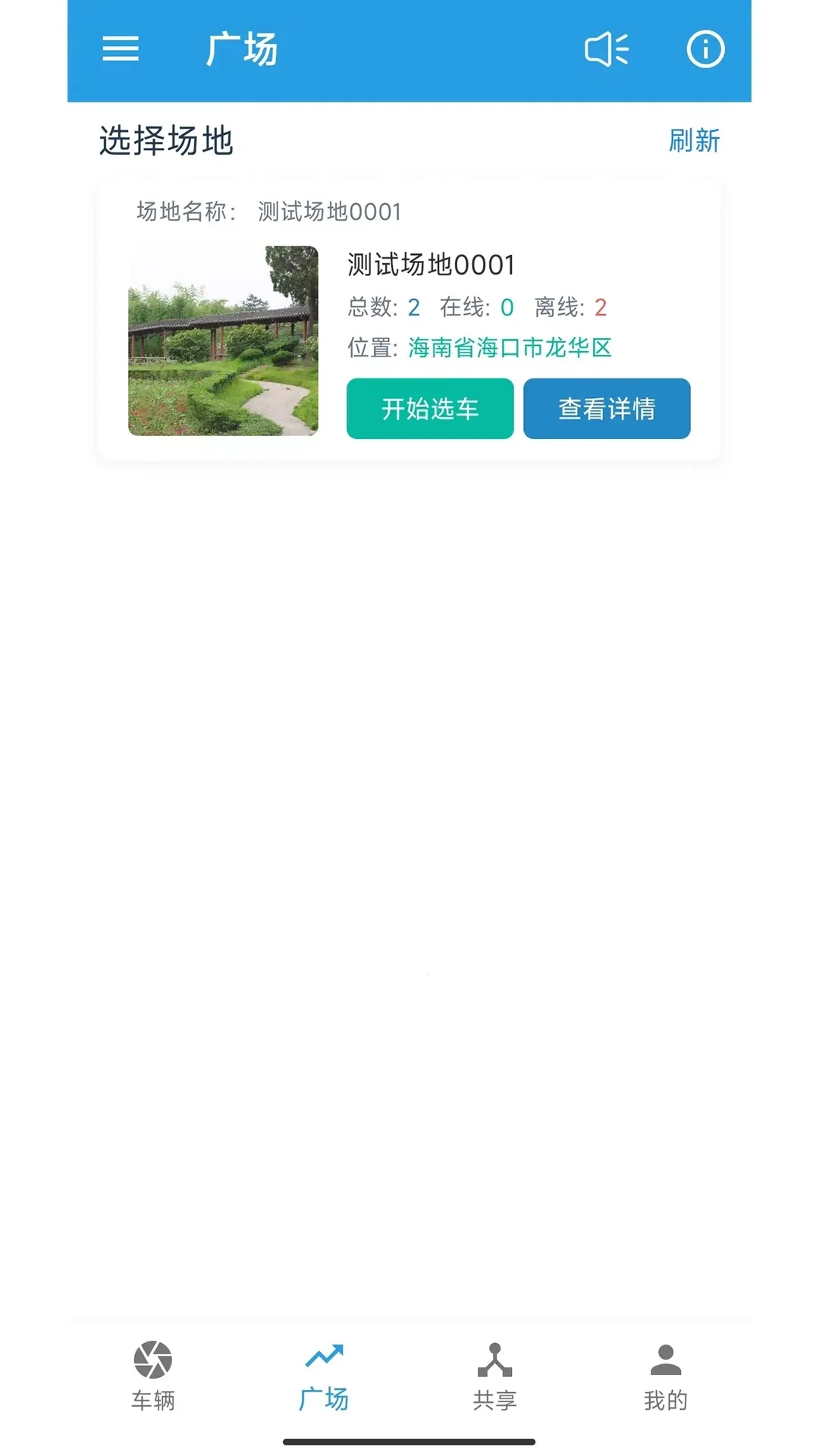The height and width of the screenshot is (1456, 819).
Task: Tap the speaker announcement icon
Action: coord(607,48)
